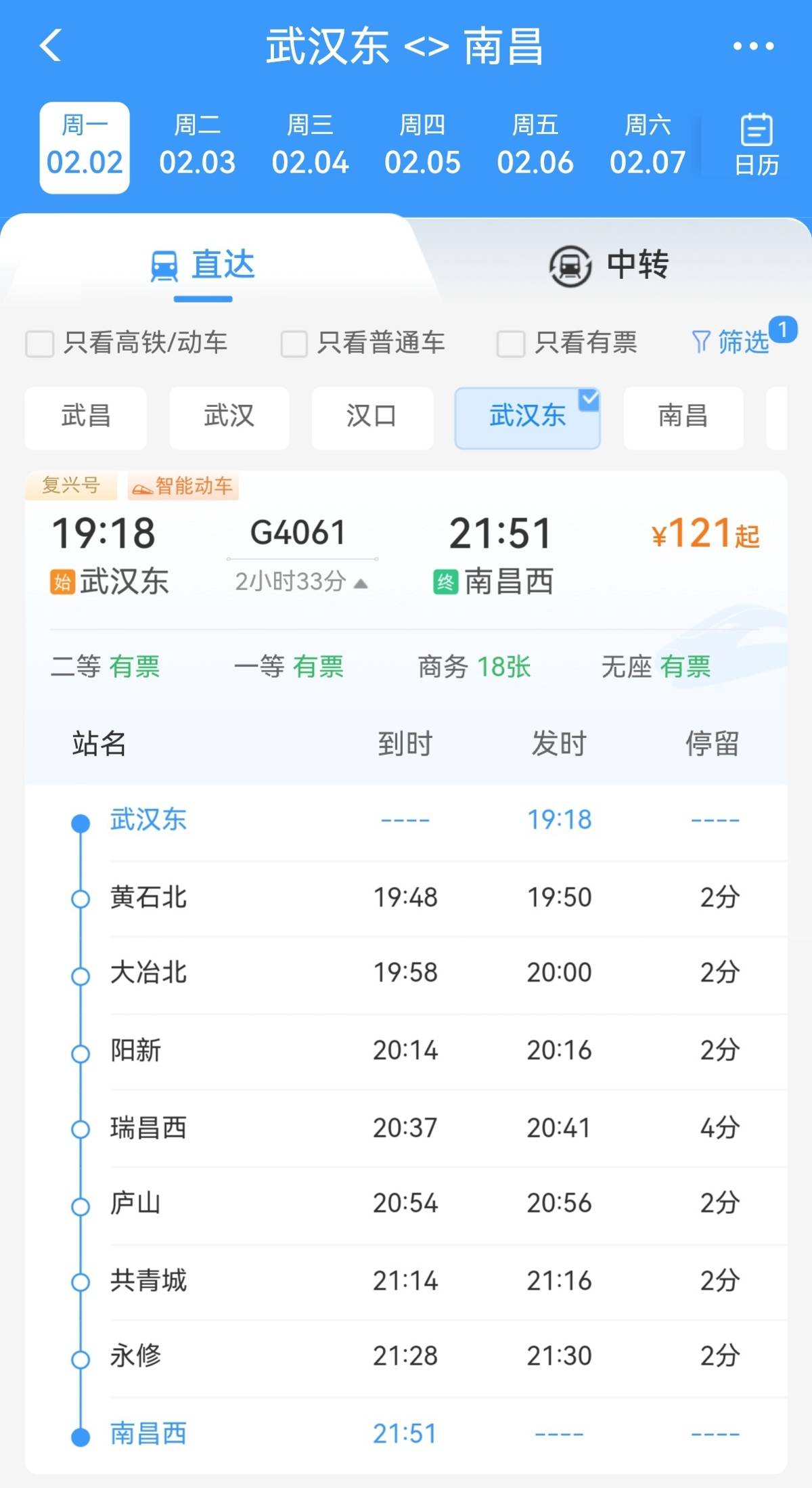This screenshot has height=1488, width=812.
Task: Select the 南昌 station chip
Action: [x=683, y=417]
